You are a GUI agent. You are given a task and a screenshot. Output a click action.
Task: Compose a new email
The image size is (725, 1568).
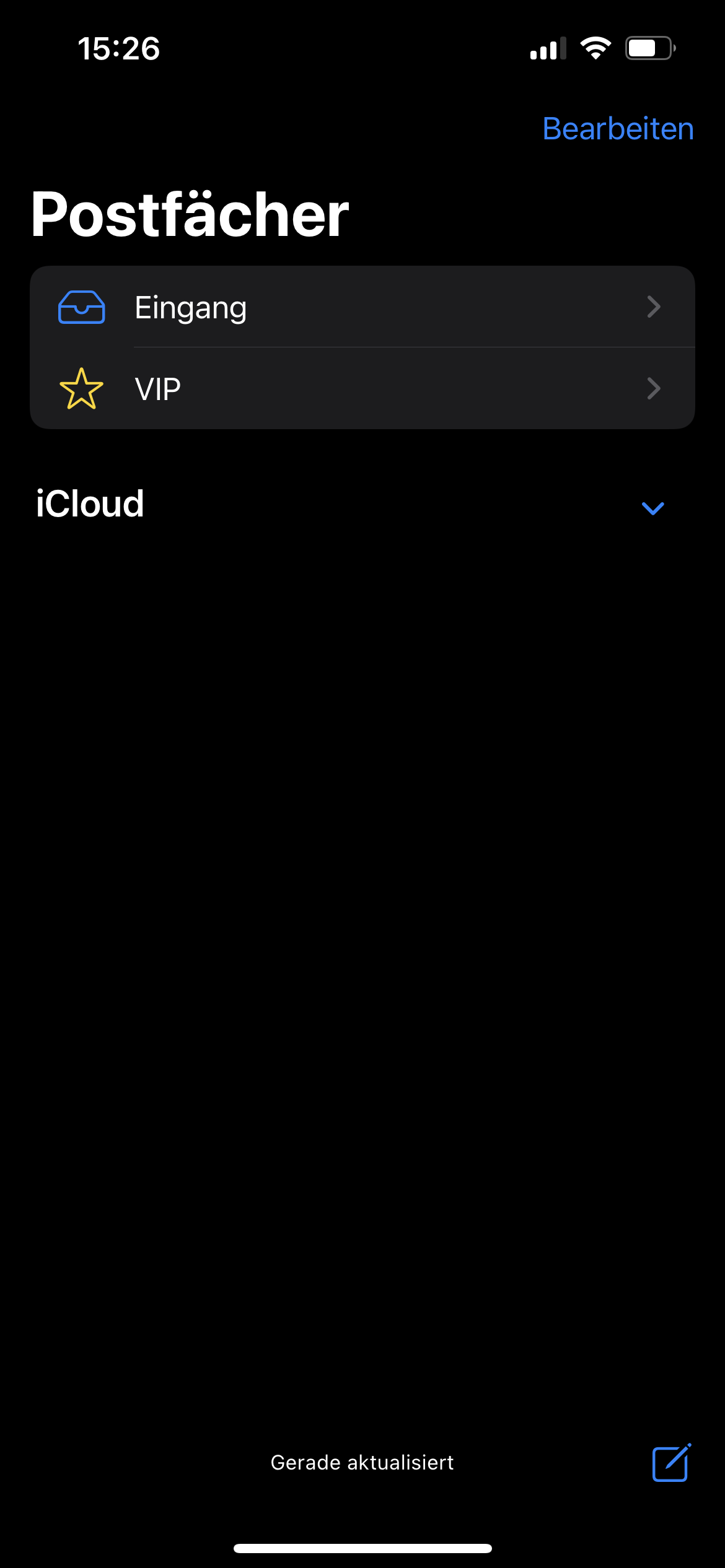pos(672,1462)
